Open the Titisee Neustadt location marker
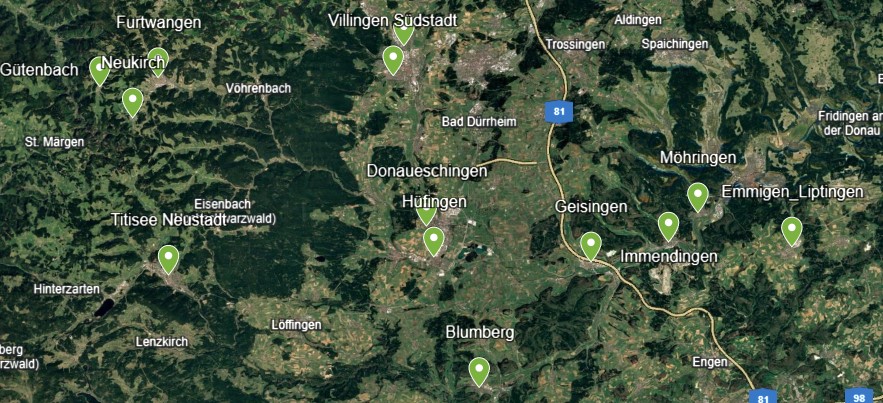The image size is (883, 403). pyautogui.click(x=169, y=259)
